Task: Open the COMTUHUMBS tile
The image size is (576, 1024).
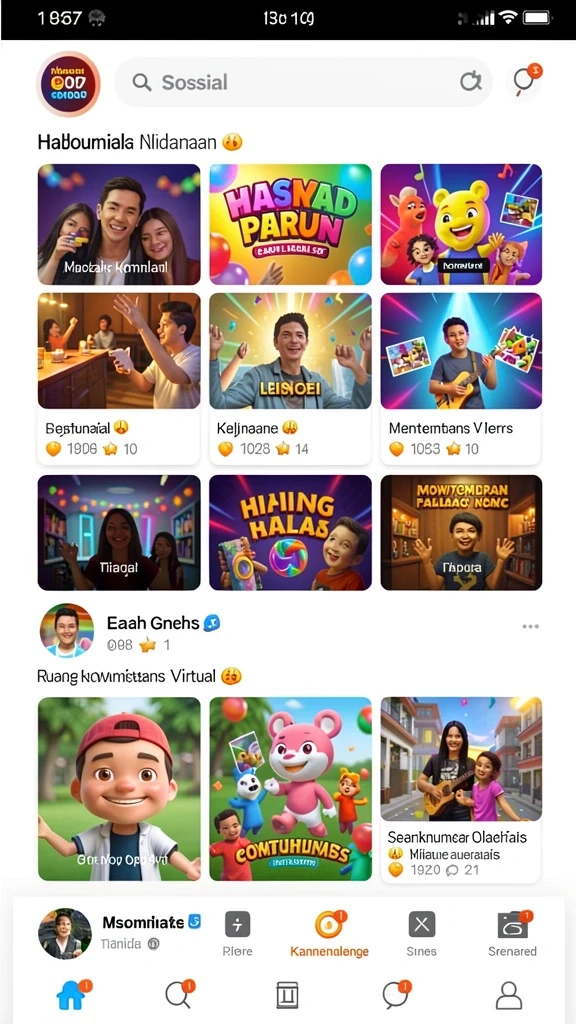Action: [x=290, y=789]
